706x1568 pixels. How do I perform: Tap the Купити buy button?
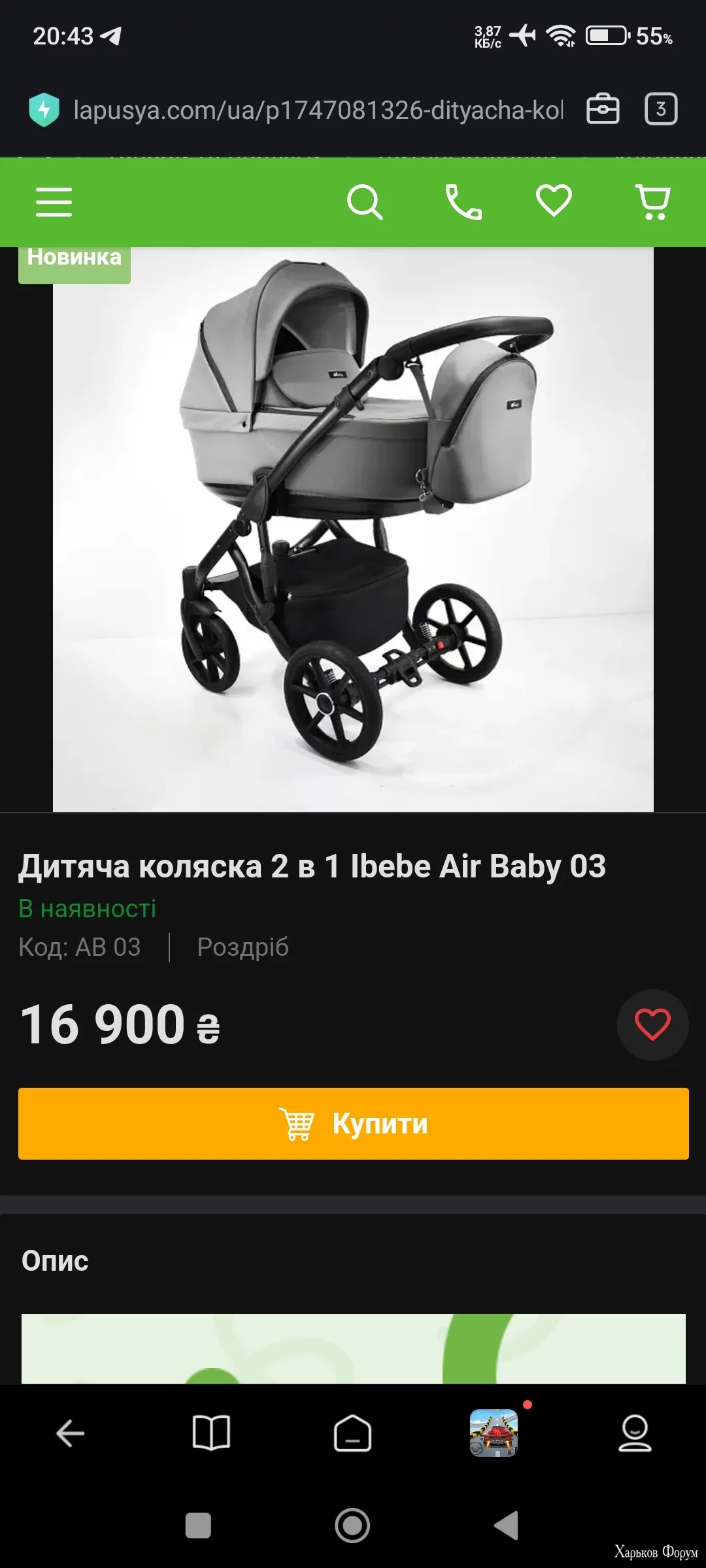tap(353, 1124)
